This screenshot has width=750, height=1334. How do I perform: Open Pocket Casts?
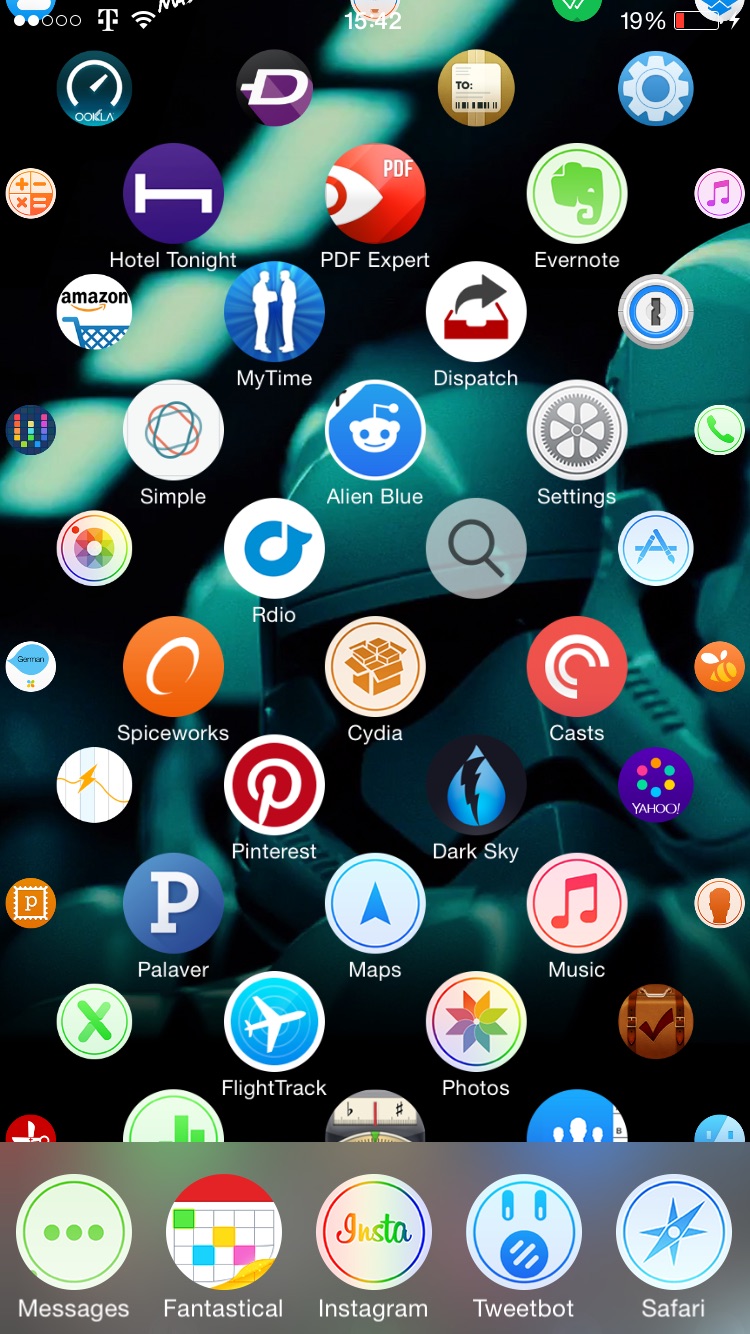(x=577, y=667)
